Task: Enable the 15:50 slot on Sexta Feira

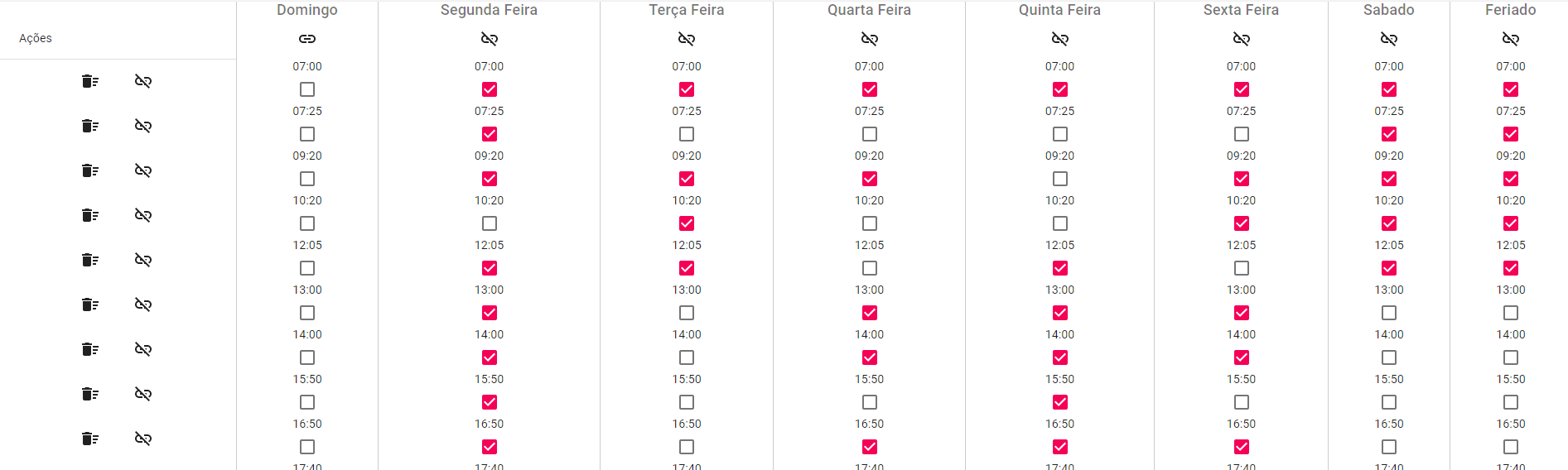Action: click(1242, 402)
